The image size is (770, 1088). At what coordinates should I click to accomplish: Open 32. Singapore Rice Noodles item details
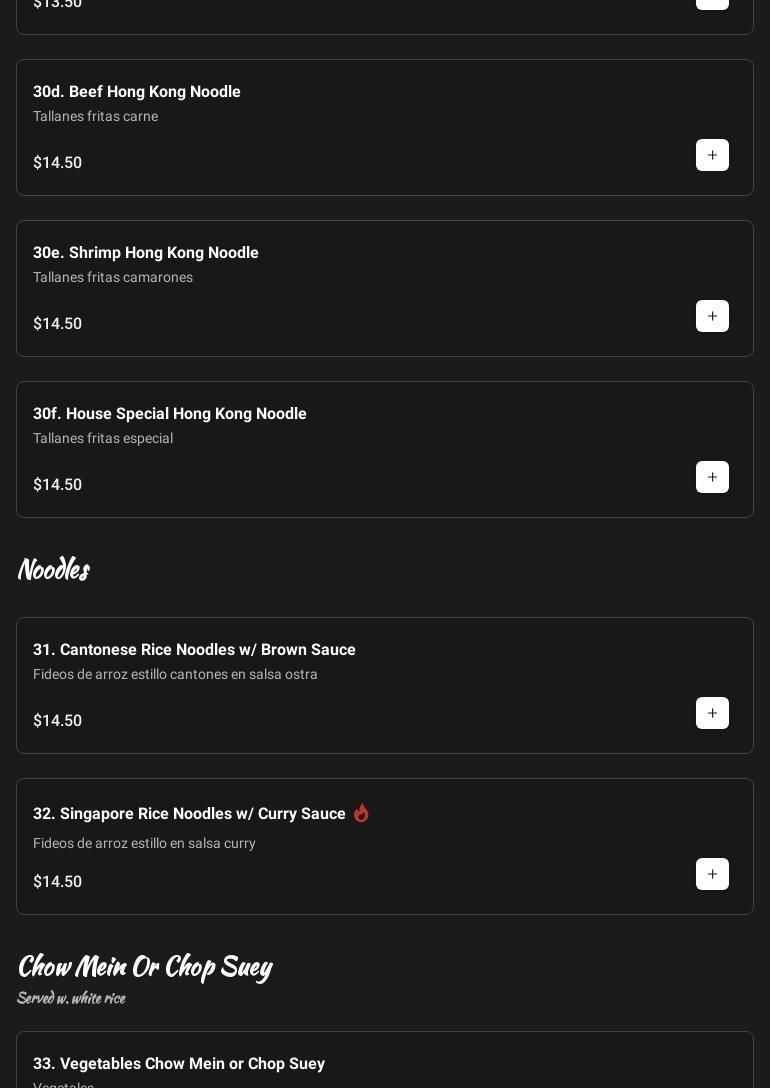189,814
